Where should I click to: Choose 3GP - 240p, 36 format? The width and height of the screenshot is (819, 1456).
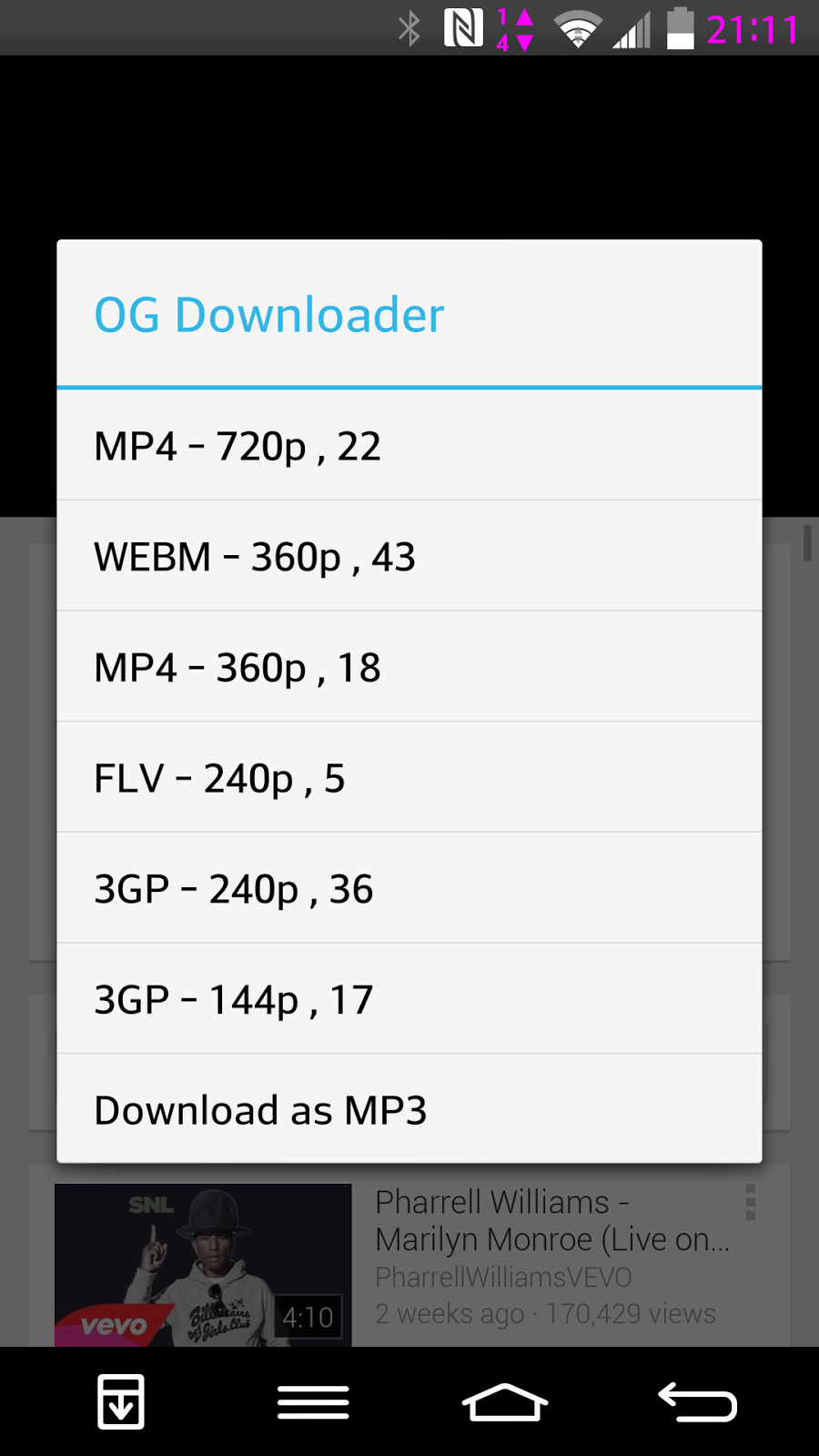[409, 888]
